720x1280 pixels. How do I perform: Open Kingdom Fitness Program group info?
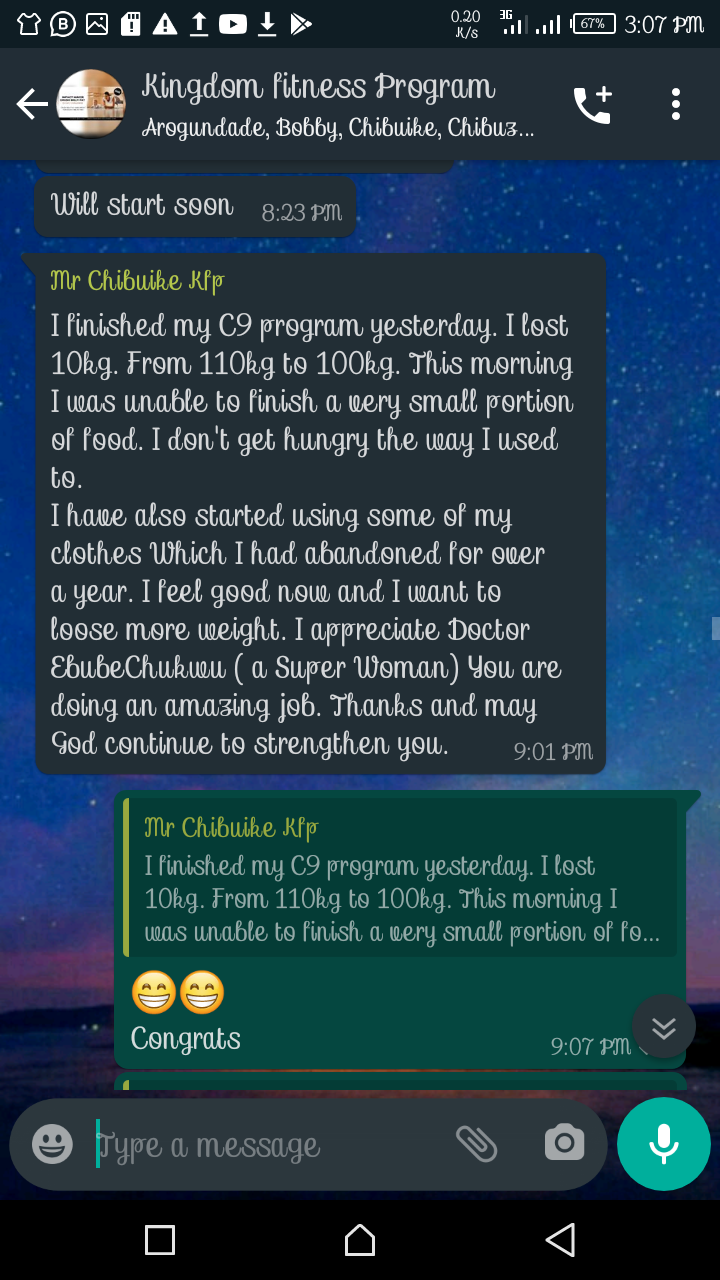(x=320, y=104)
